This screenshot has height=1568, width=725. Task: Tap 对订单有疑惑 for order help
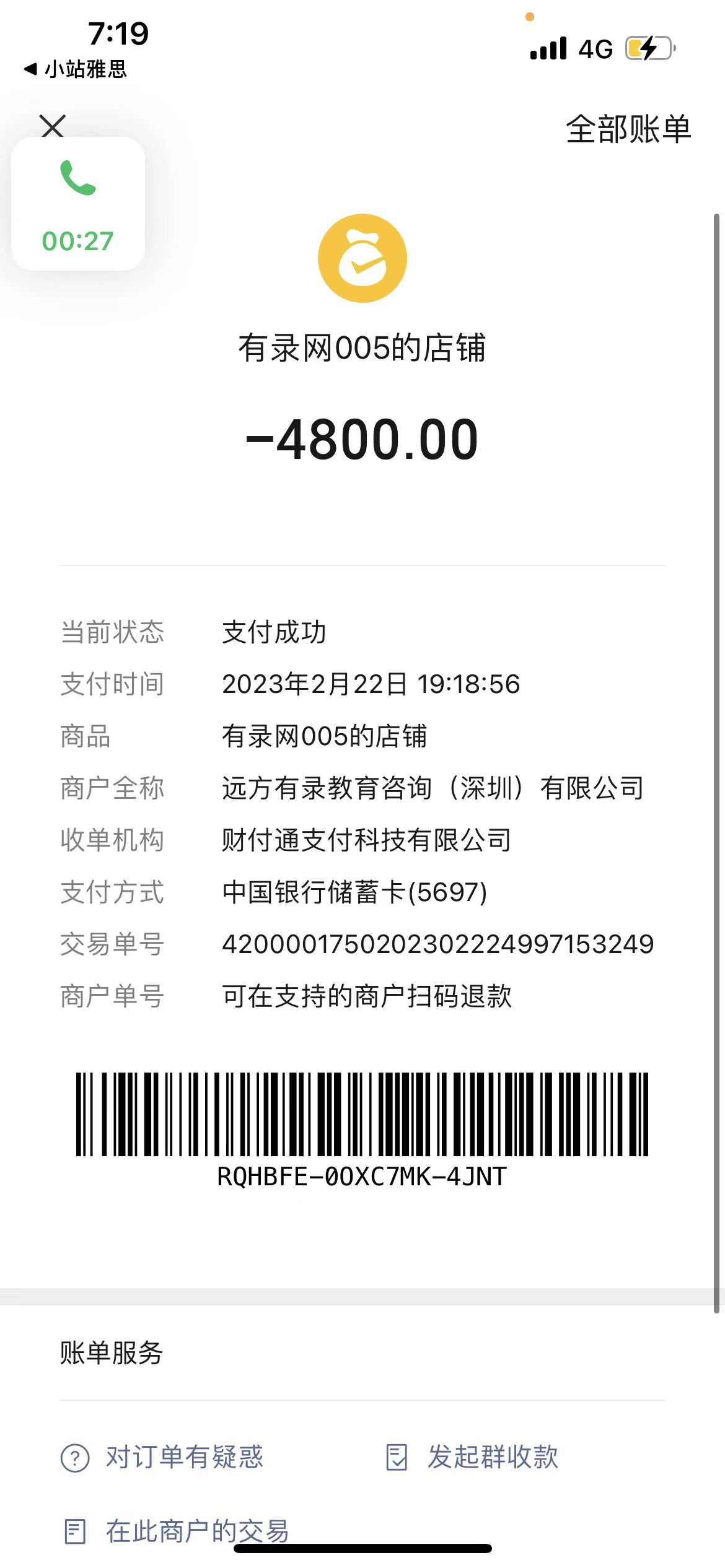point(163,1457)
